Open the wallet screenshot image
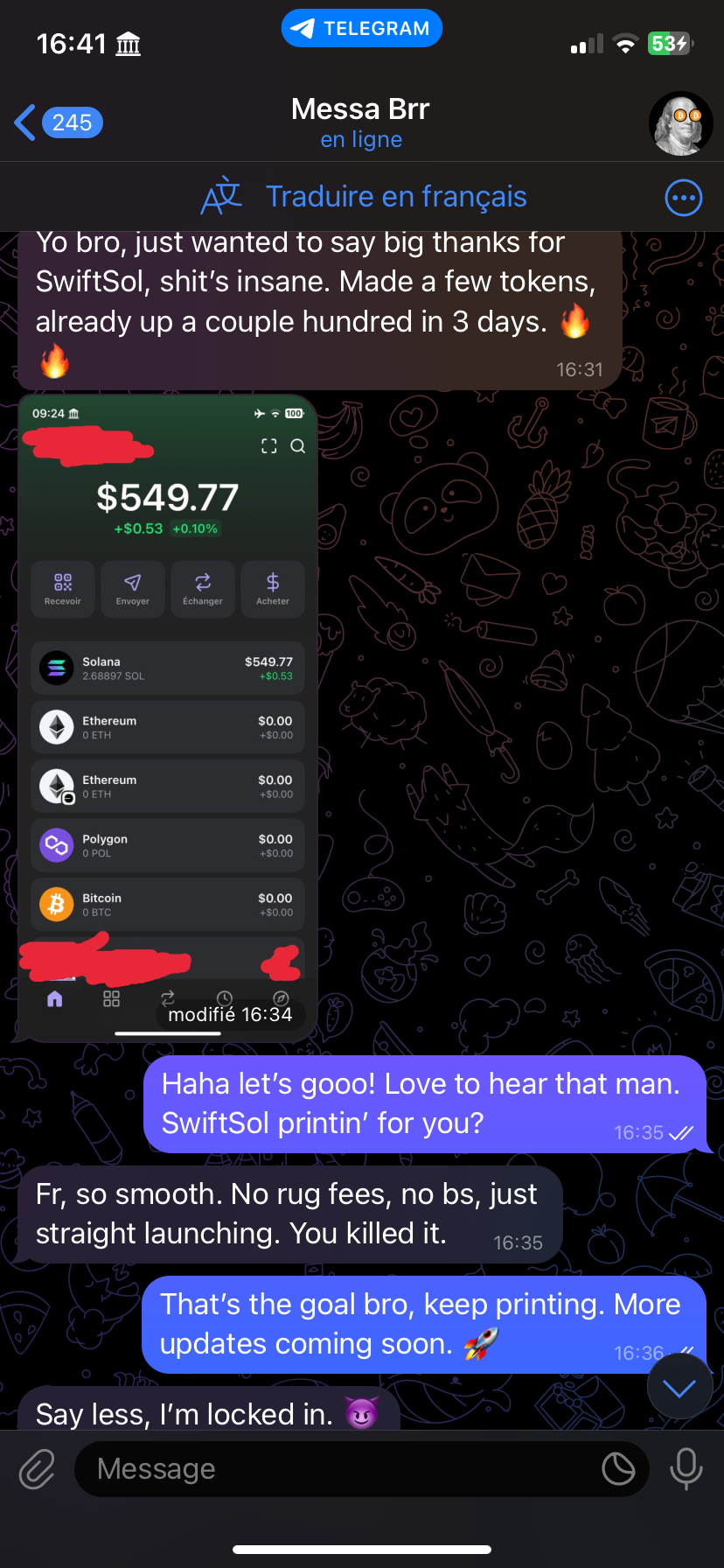Viewport: 724px width, 1568px height. pos(168,717)
